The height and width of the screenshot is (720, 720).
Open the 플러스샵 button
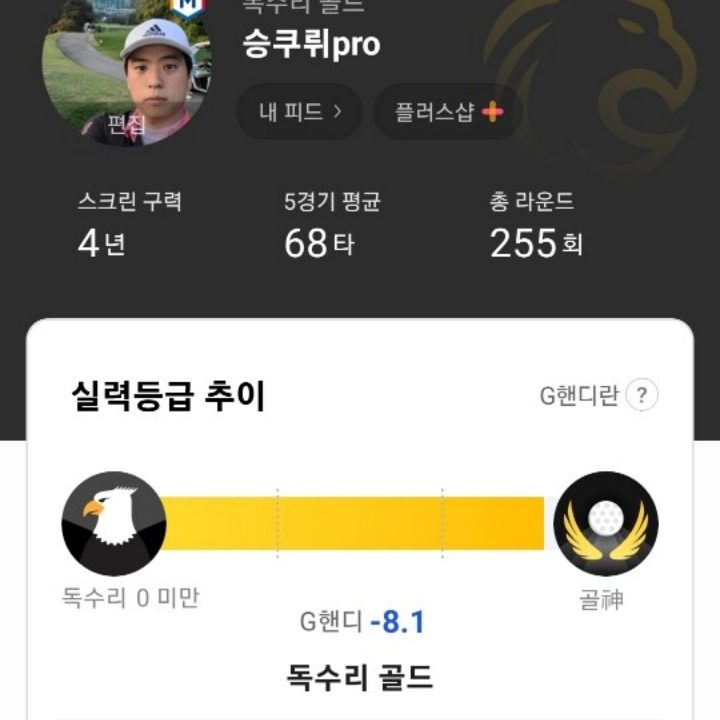point(447,111)
